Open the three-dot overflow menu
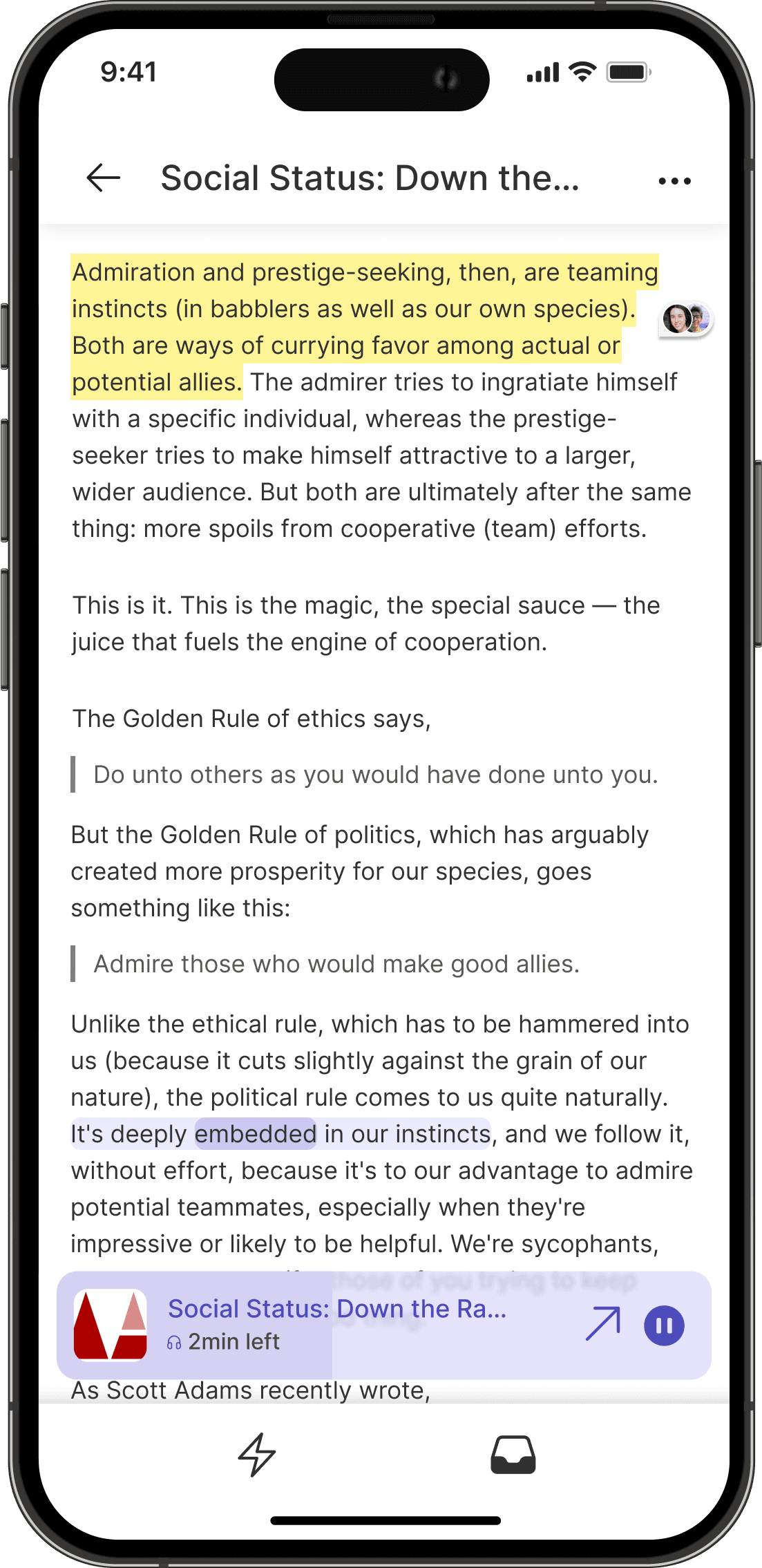Image resolution: width=762 pixels, height=1568 pixels. [674, 181]
